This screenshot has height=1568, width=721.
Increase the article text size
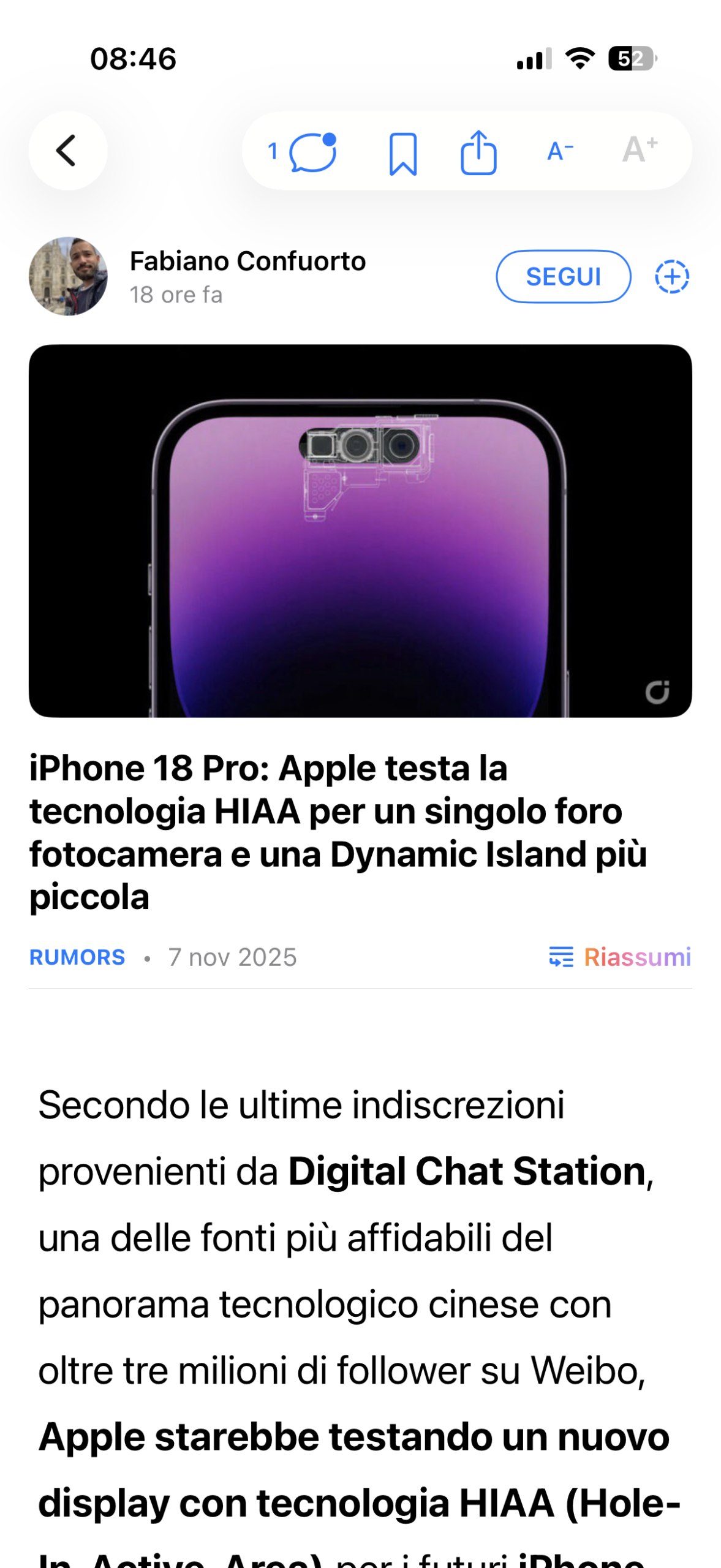640,150
